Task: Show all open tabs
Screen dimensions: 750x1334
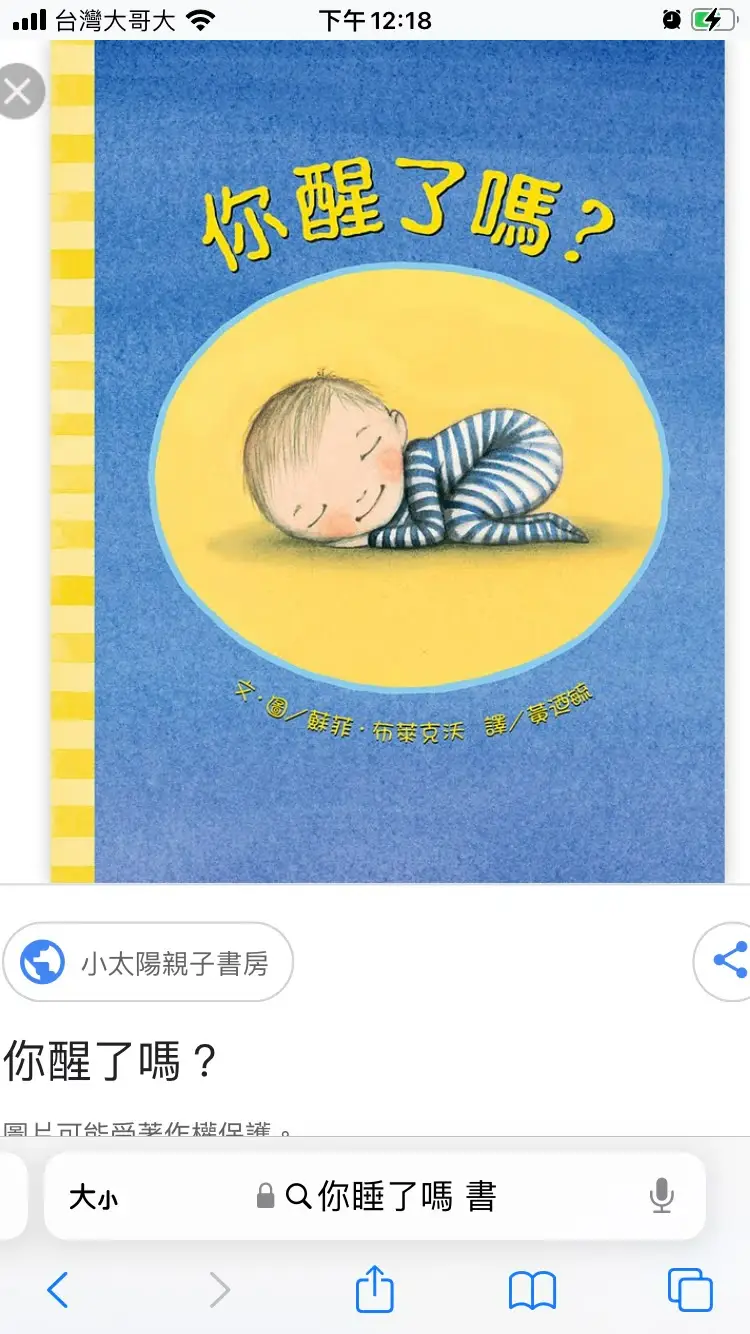Action: click(690, 1290)
